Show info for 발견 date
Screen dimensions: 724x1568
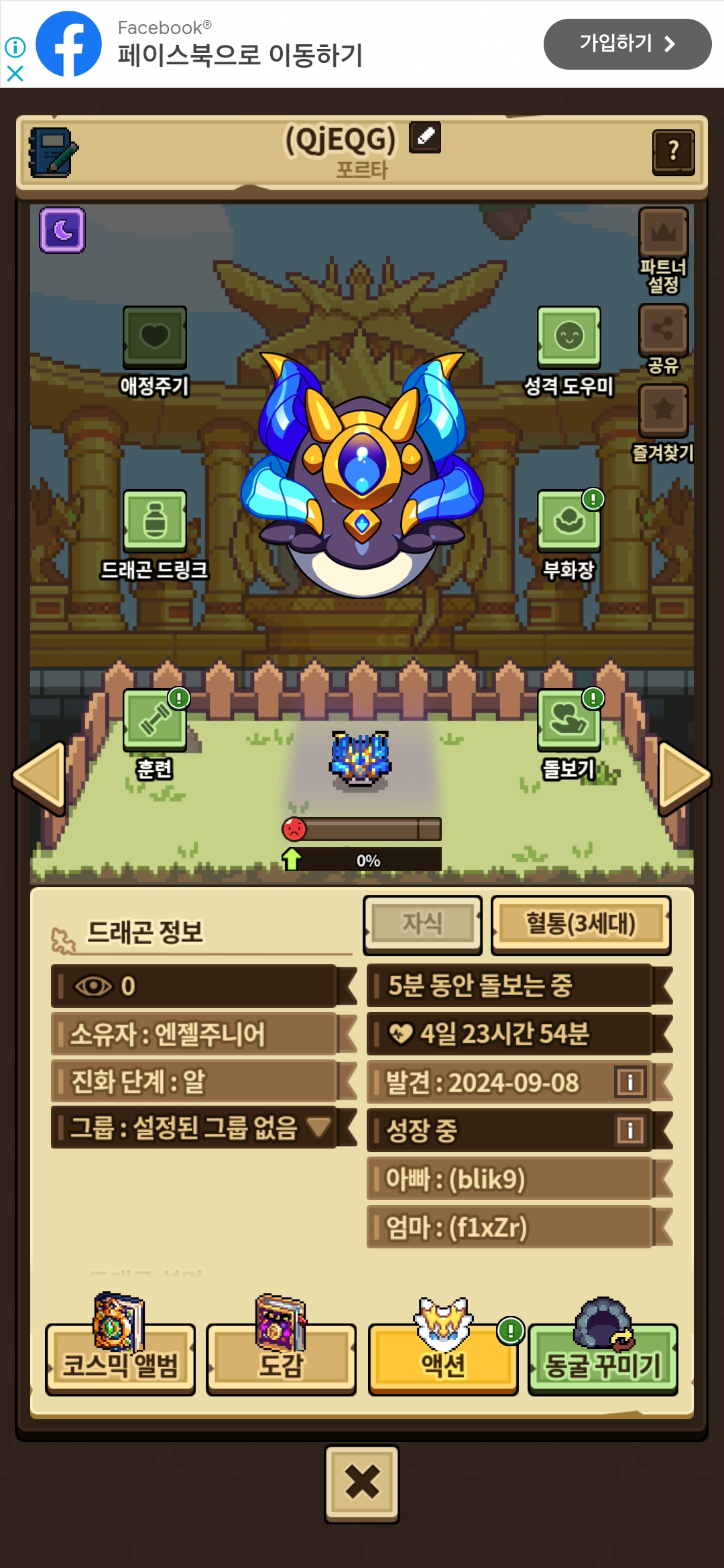(x=630, y=1082)
